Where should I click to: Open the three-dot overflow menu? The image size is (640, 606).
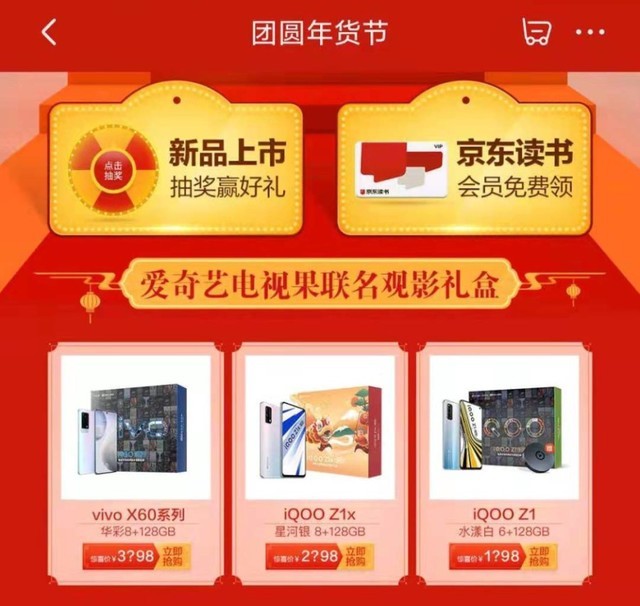coord(591,32)
